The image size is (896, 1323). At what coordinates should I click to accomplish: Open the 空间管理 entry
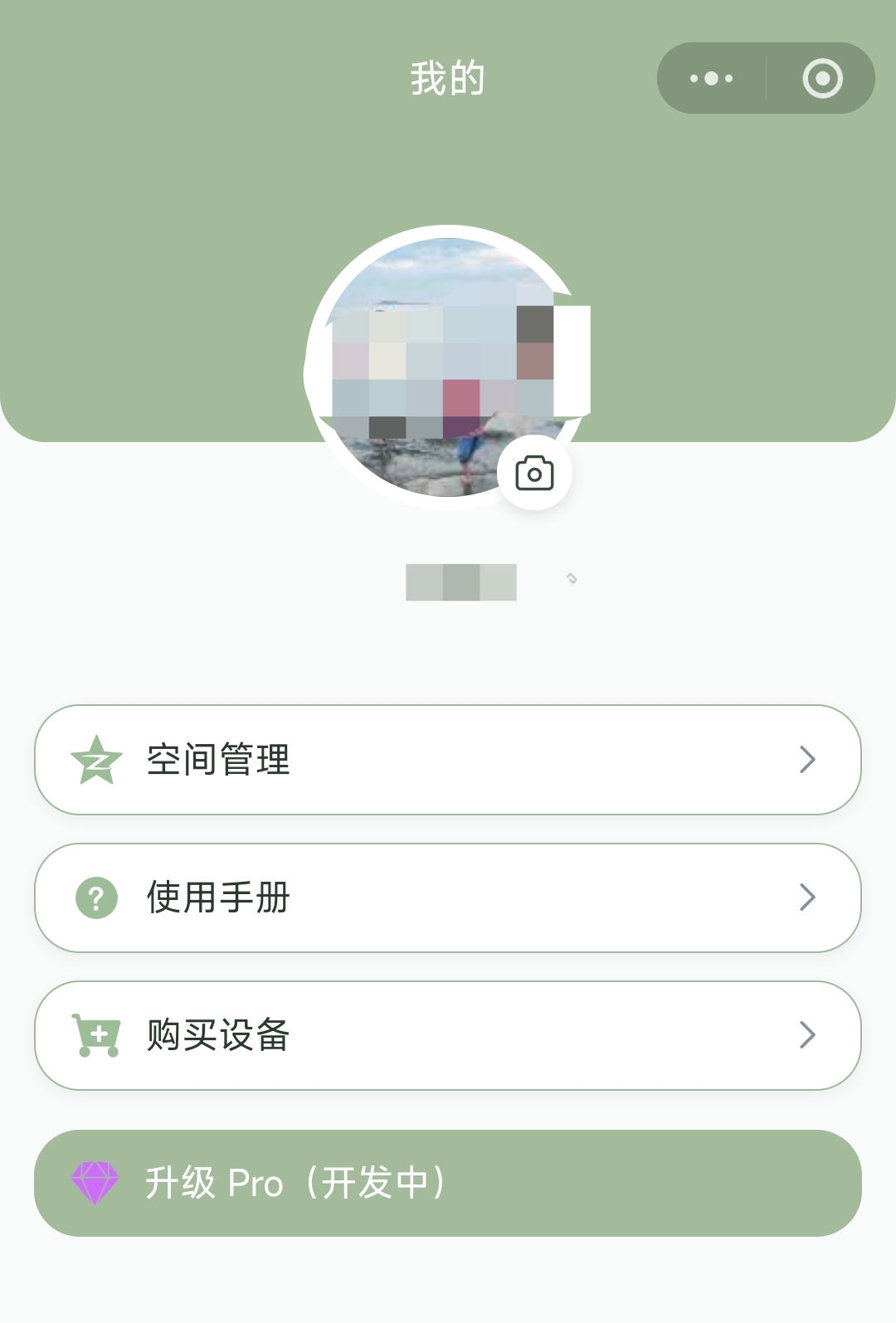(448, 759)
